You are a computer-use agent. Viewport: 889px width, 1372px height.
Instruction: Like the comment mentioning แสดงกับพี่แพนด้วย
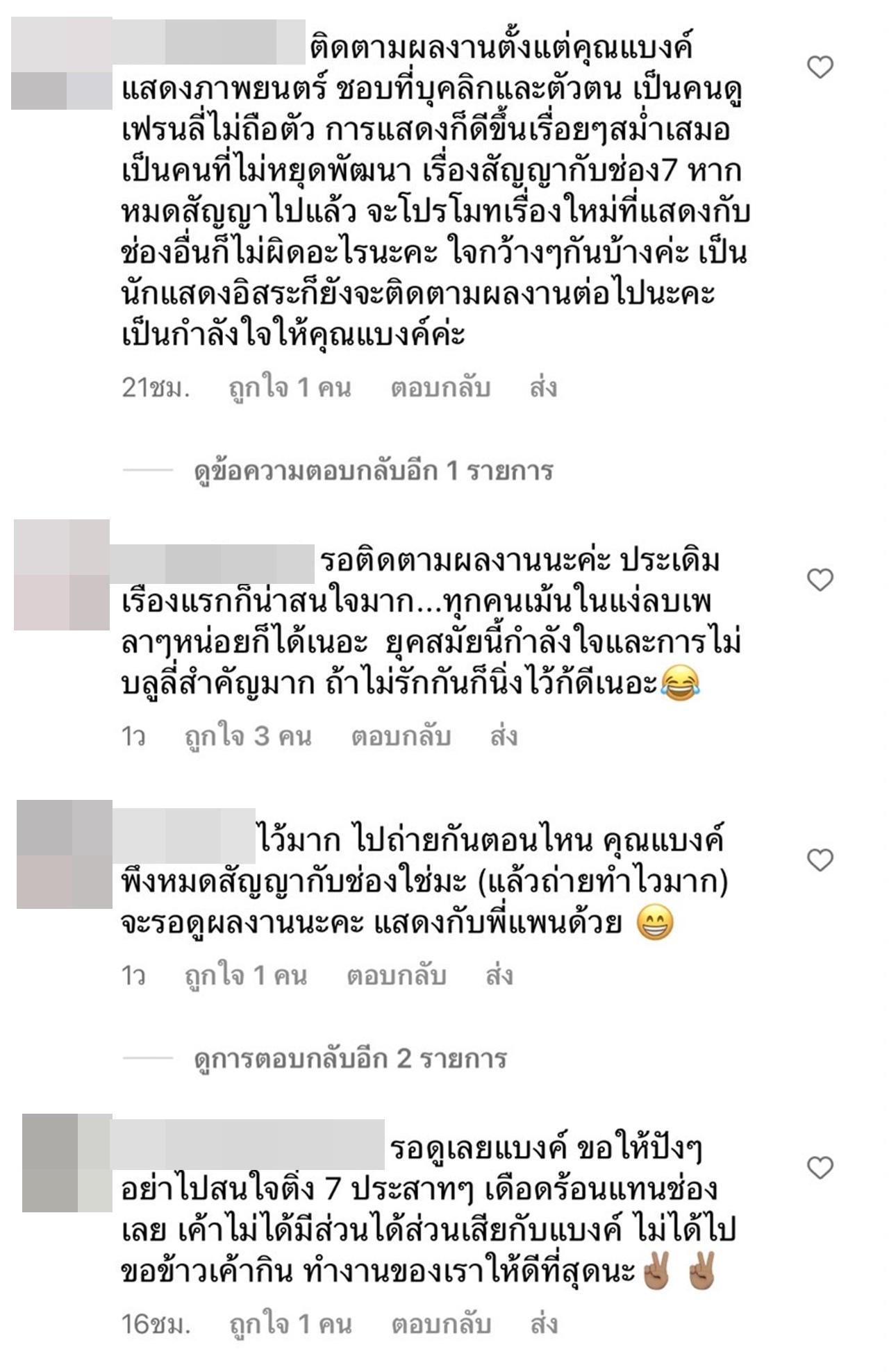820,860
